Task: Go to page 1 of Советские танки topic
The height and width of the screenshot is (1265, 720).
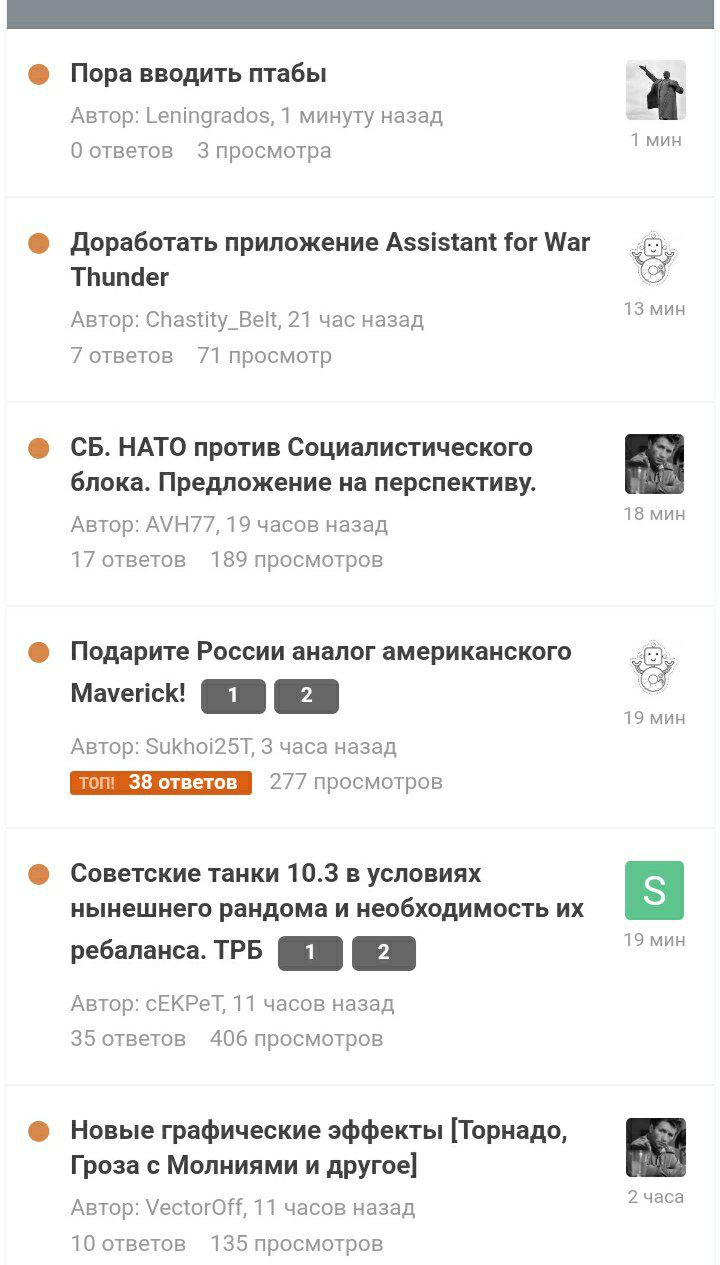Action: [310, 953]
